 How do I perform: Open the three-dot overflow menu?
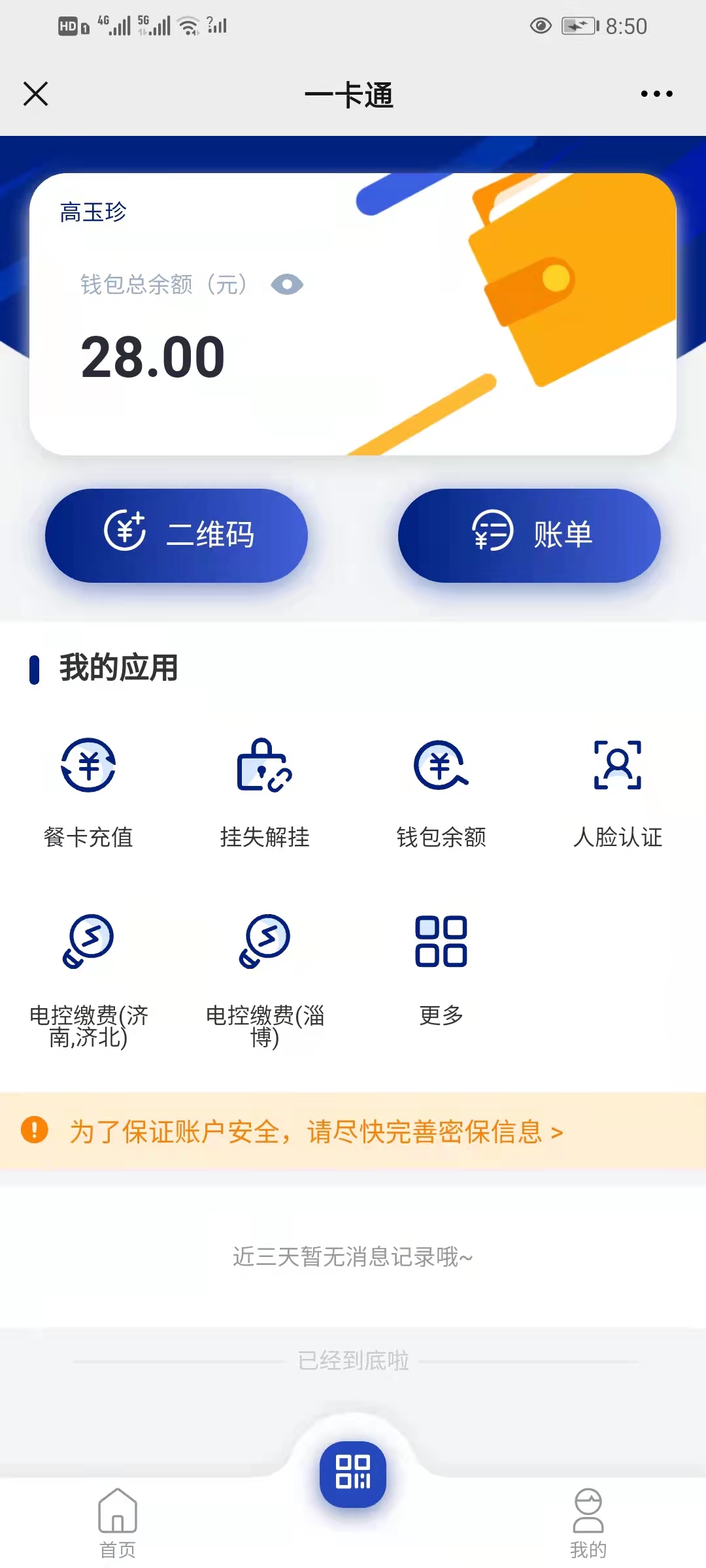click(656, 94)
